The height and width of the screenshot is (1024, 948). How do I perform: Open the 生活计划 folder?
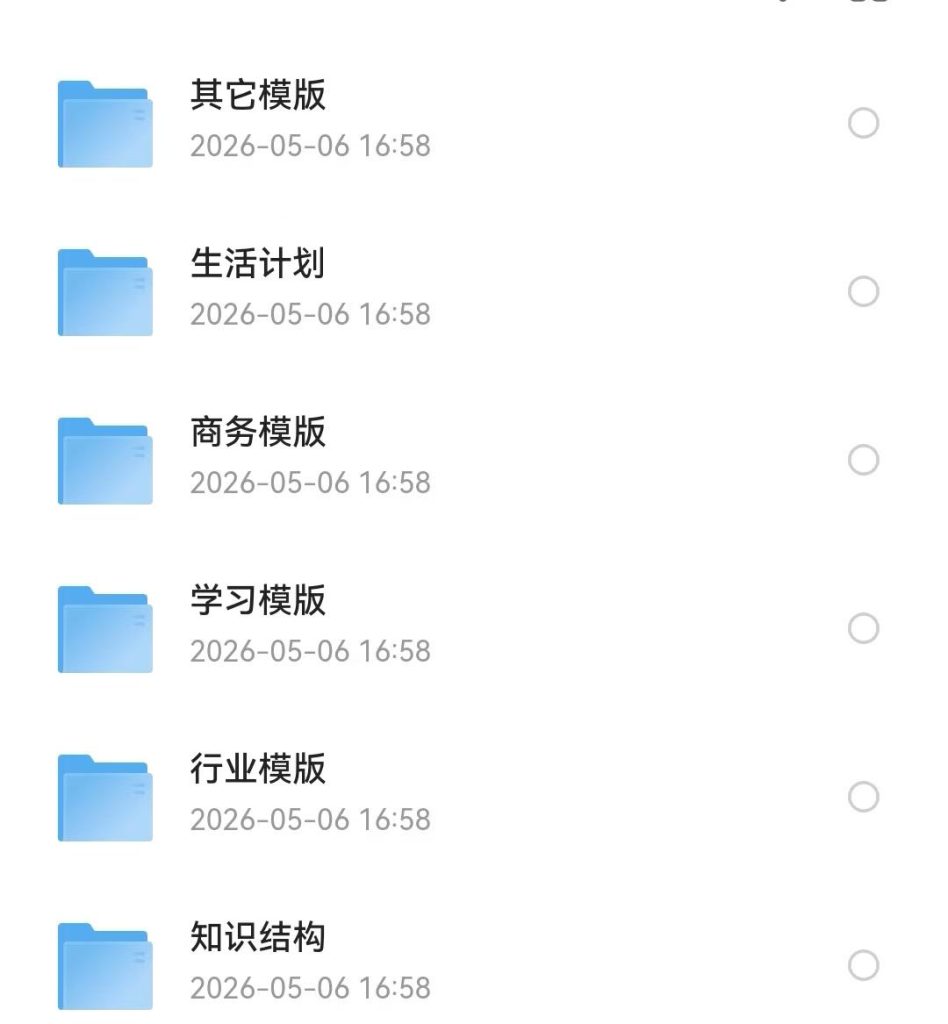[x=474, y=291]
